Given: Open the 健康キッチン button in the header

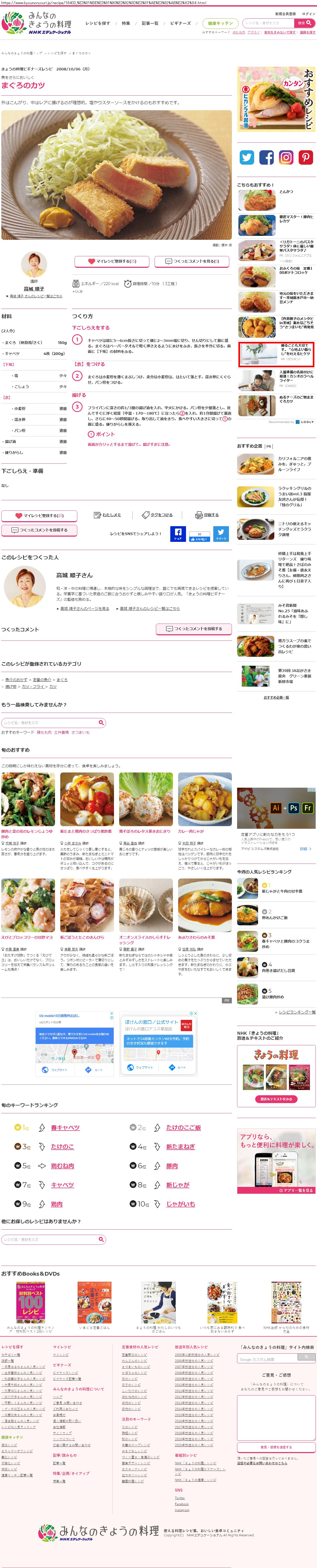Looking at the screenshot, I should click(220, 23).
